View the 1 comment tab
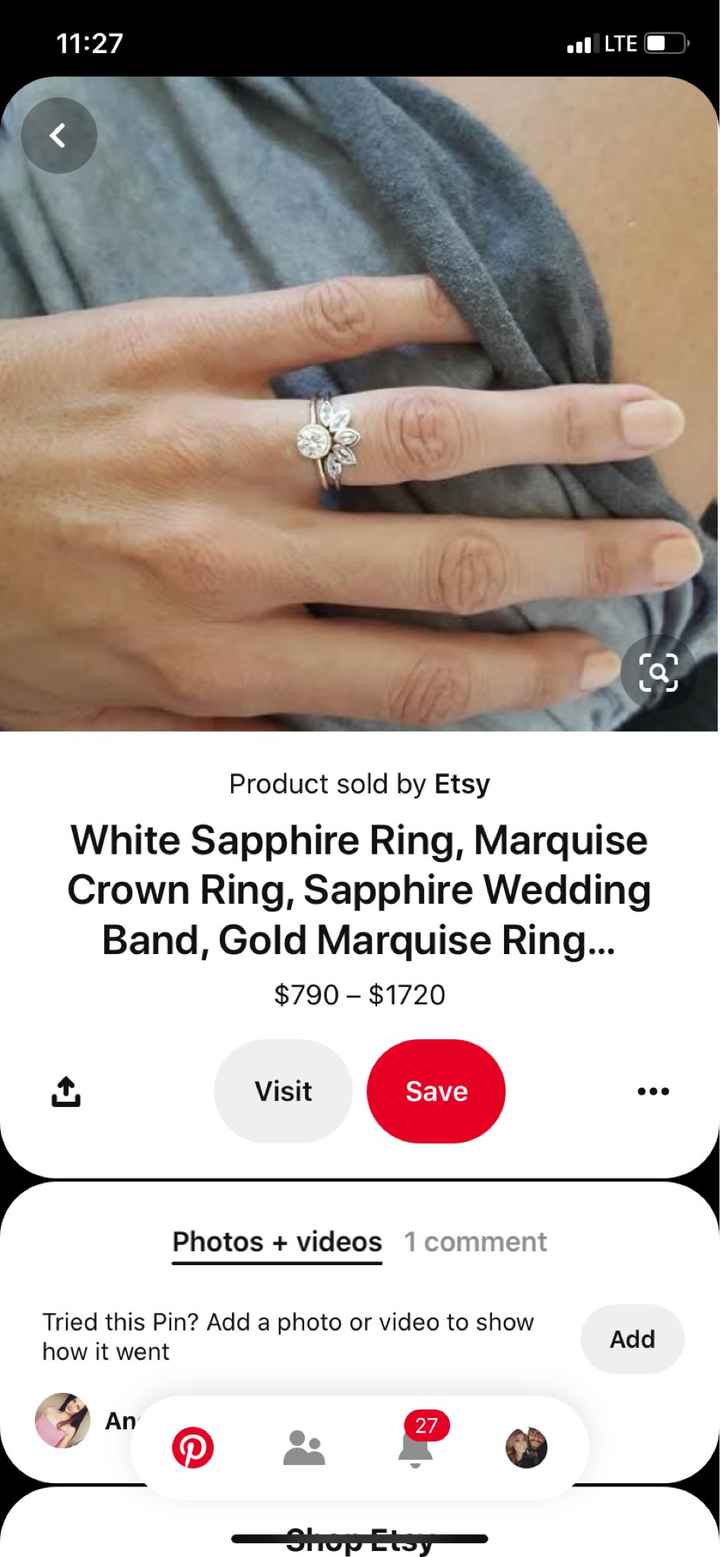 (x=475, y=1241)
